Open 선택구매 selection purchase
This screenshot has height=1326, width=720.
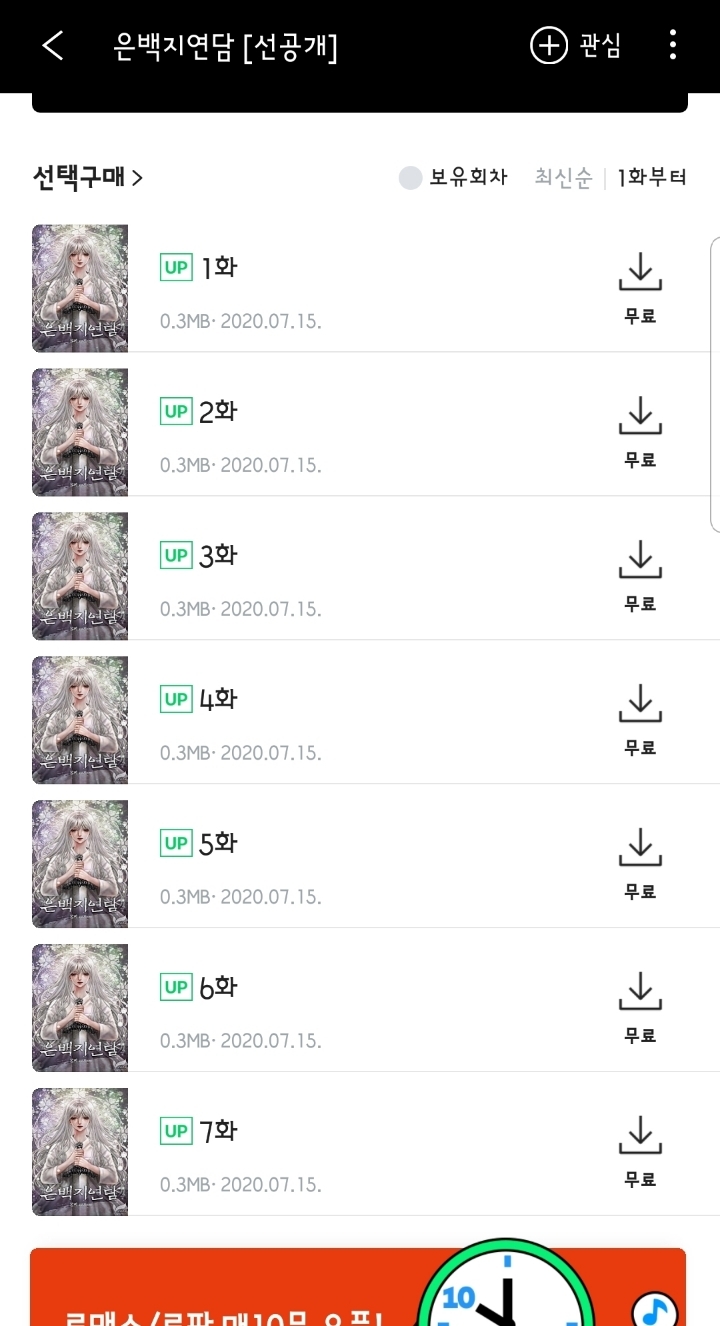(88, 178)
